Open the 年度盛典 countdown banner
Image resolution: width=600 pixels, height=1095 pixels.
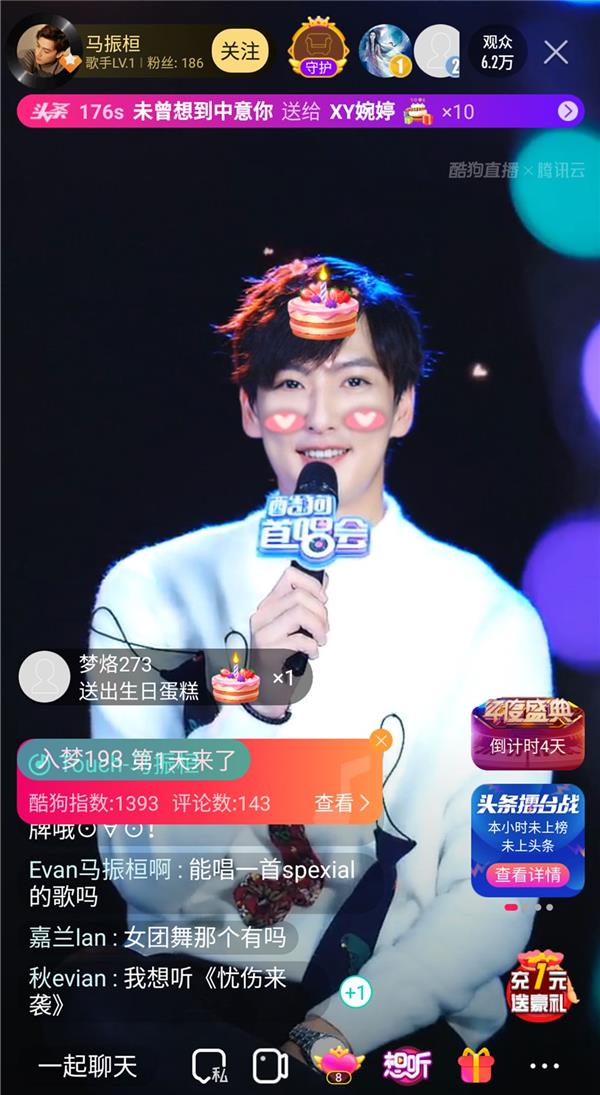coord(527,733)
